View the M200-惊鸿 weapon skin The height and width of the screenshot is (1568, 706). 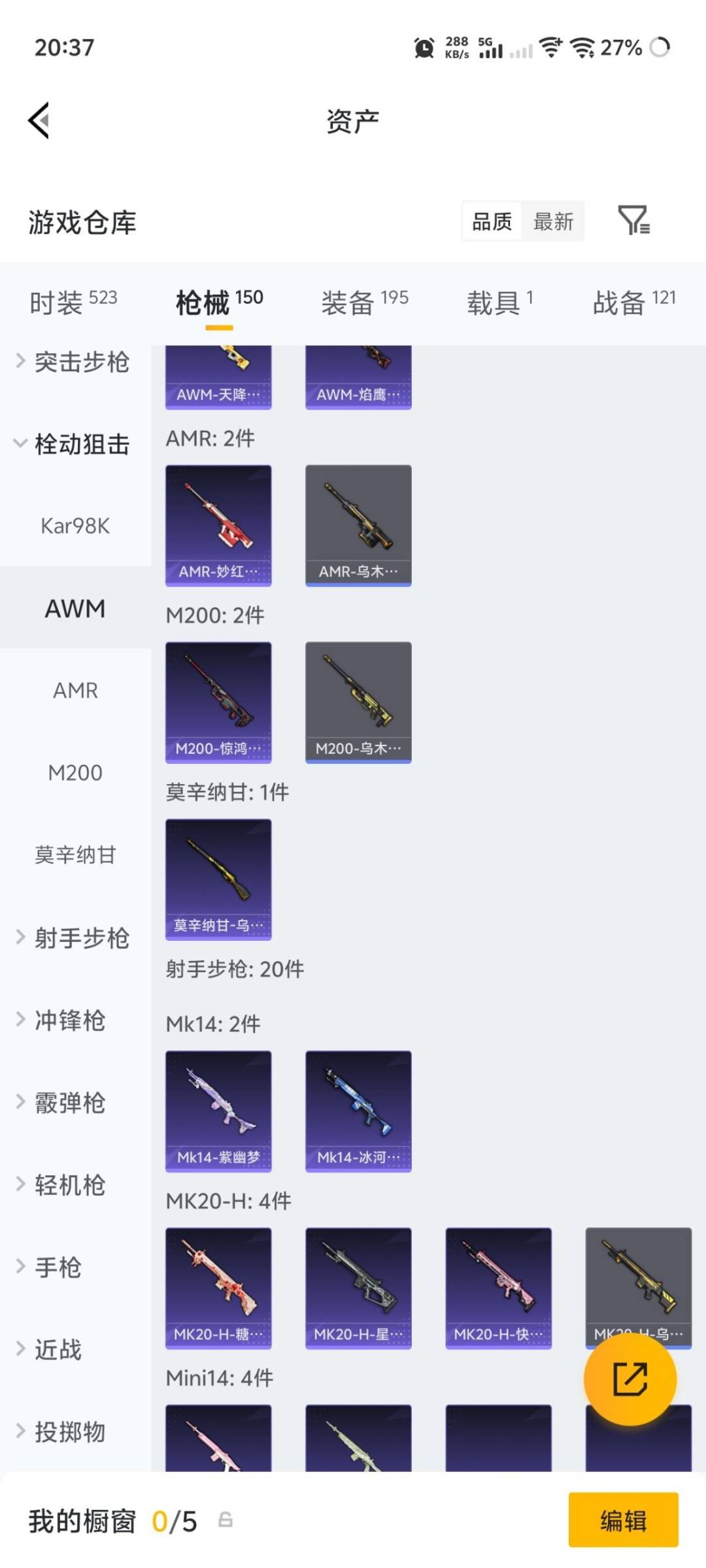coord(218,701)
